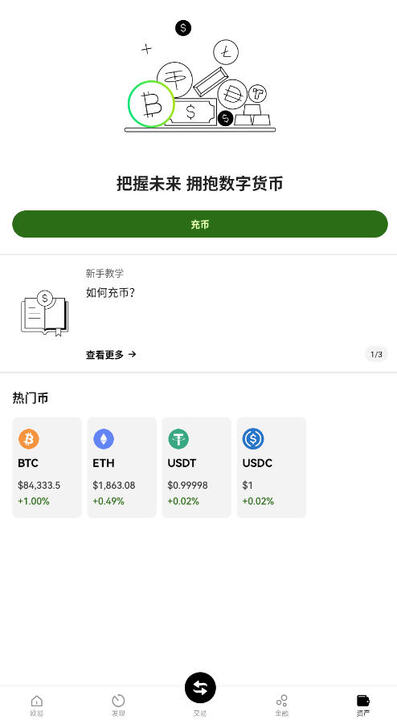Open the USDT hot coin card
The width and height of the screenshot is (397, 720).
tap(196, 467)
